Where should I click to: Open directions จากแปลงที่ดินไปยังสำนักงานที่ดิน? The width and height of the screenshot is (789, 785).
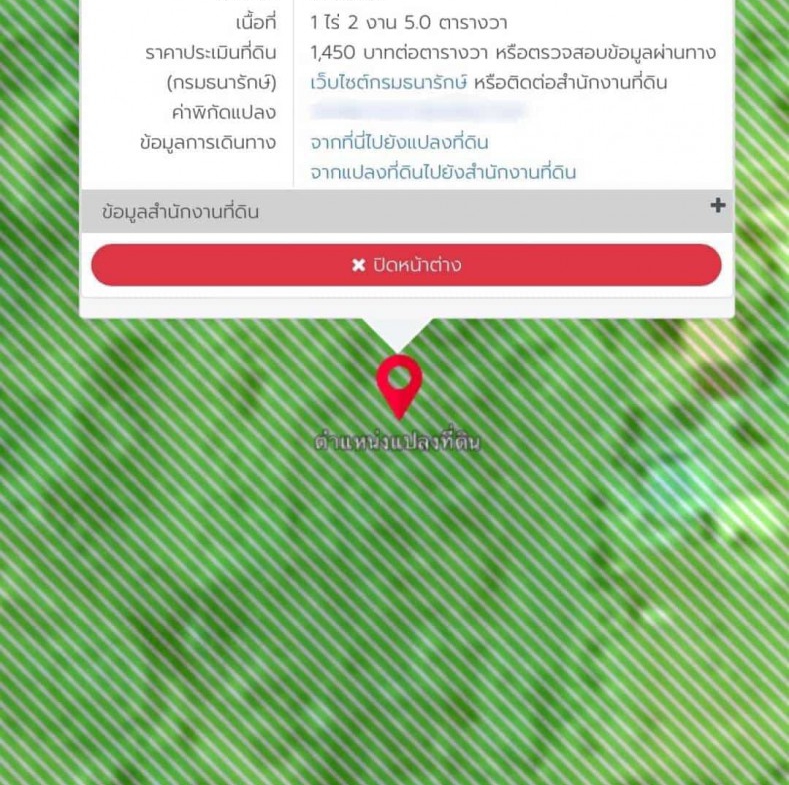tap(443, 172)
